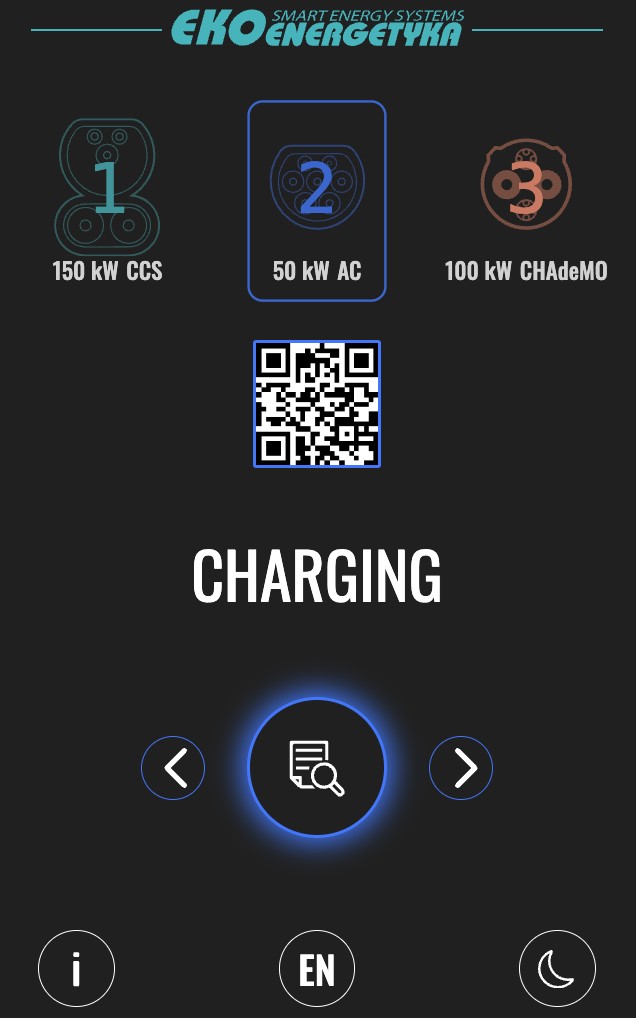Choose the 100 kW CHAdeMO connector

pyautogui.click(x=526, y=201)
